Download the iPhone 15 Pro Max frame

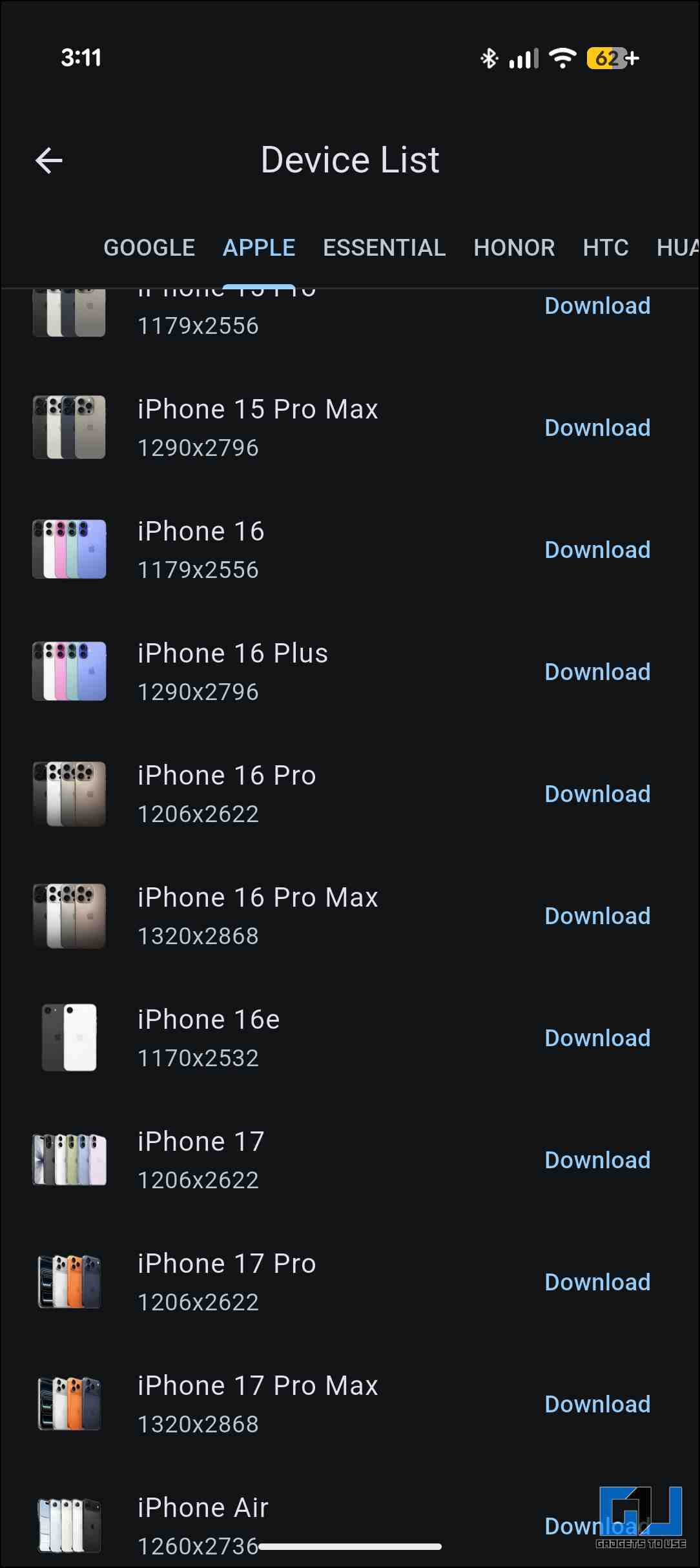coord(597,428)
